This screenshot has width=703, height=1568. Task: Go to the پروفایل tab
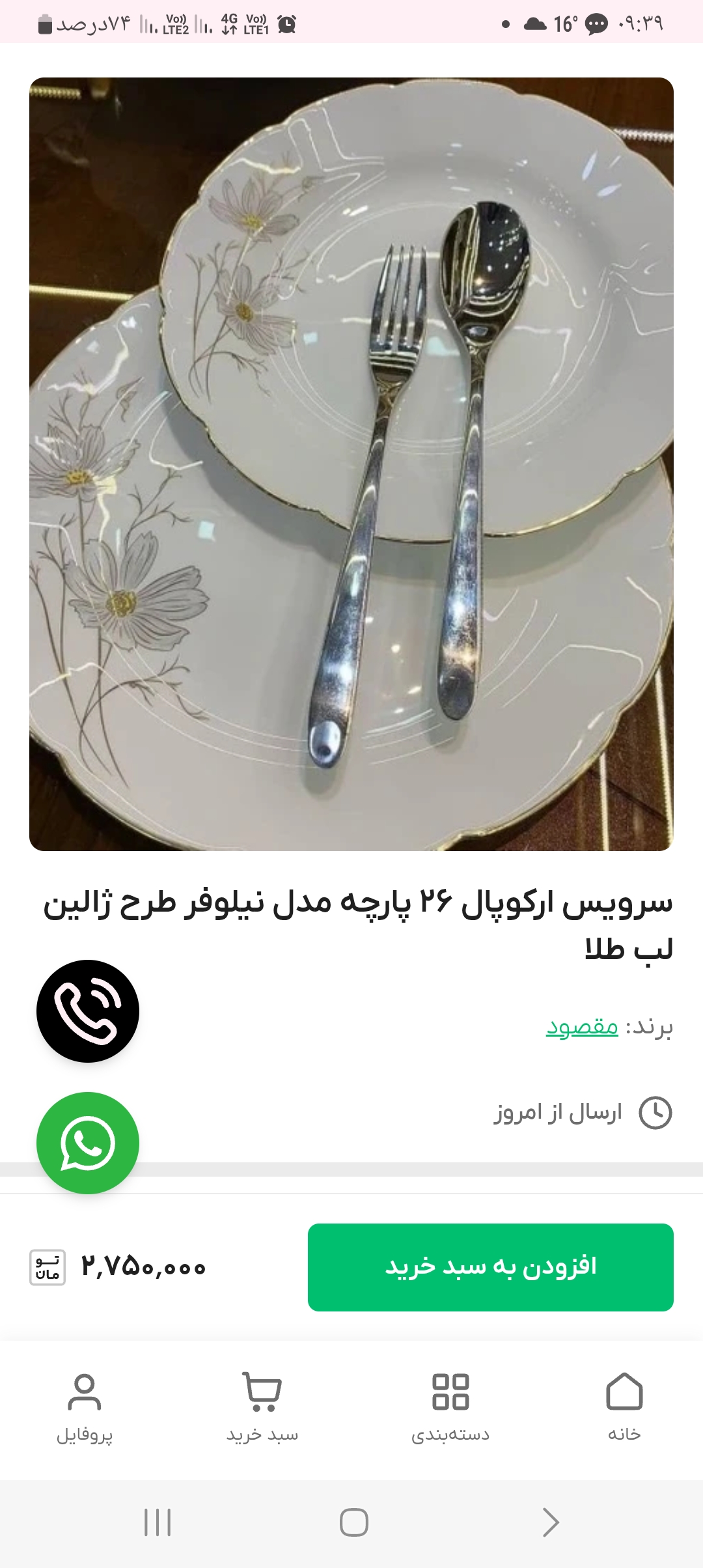85,1407
